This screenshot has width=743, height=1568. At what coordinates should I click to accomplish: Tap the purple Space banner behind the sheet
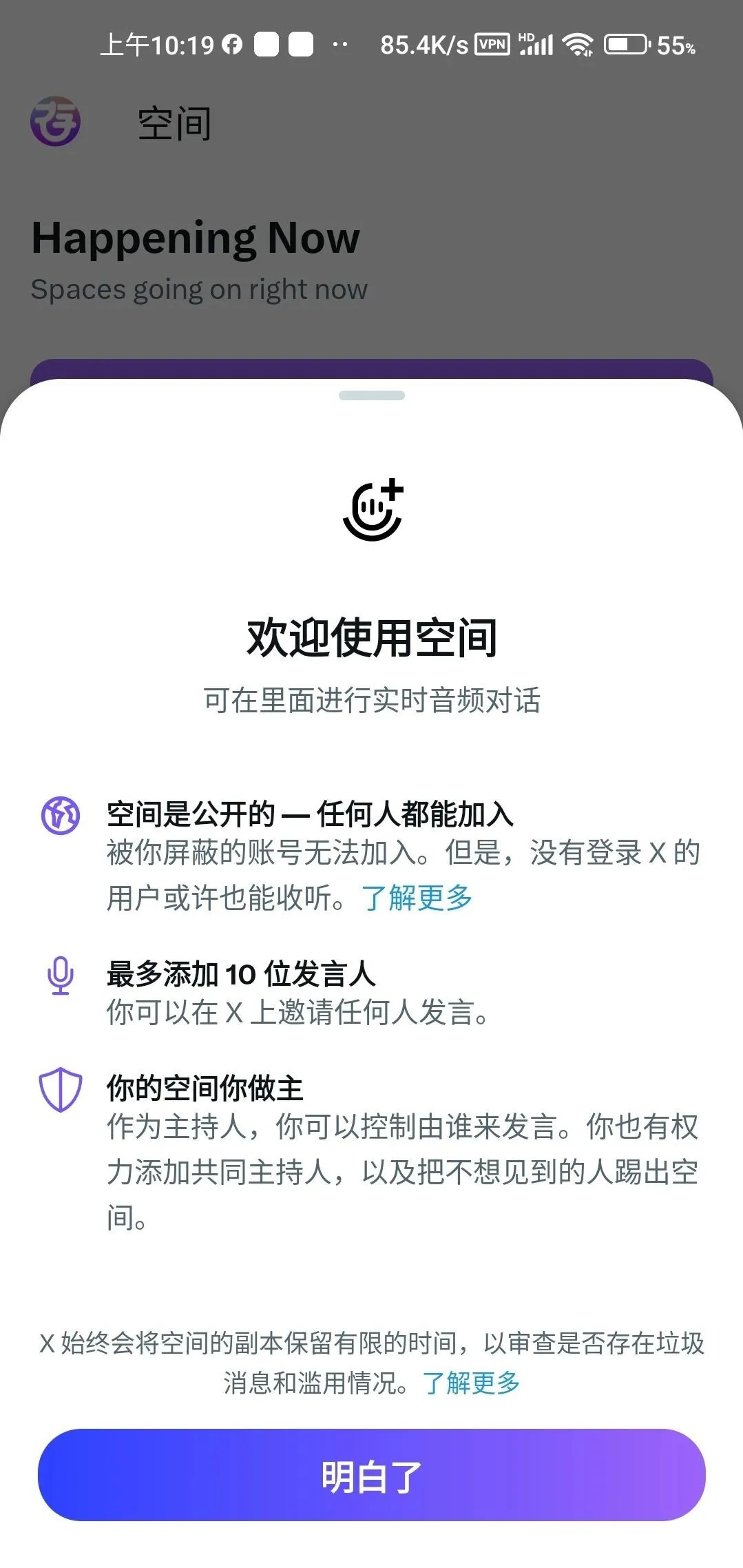[372, 369]
